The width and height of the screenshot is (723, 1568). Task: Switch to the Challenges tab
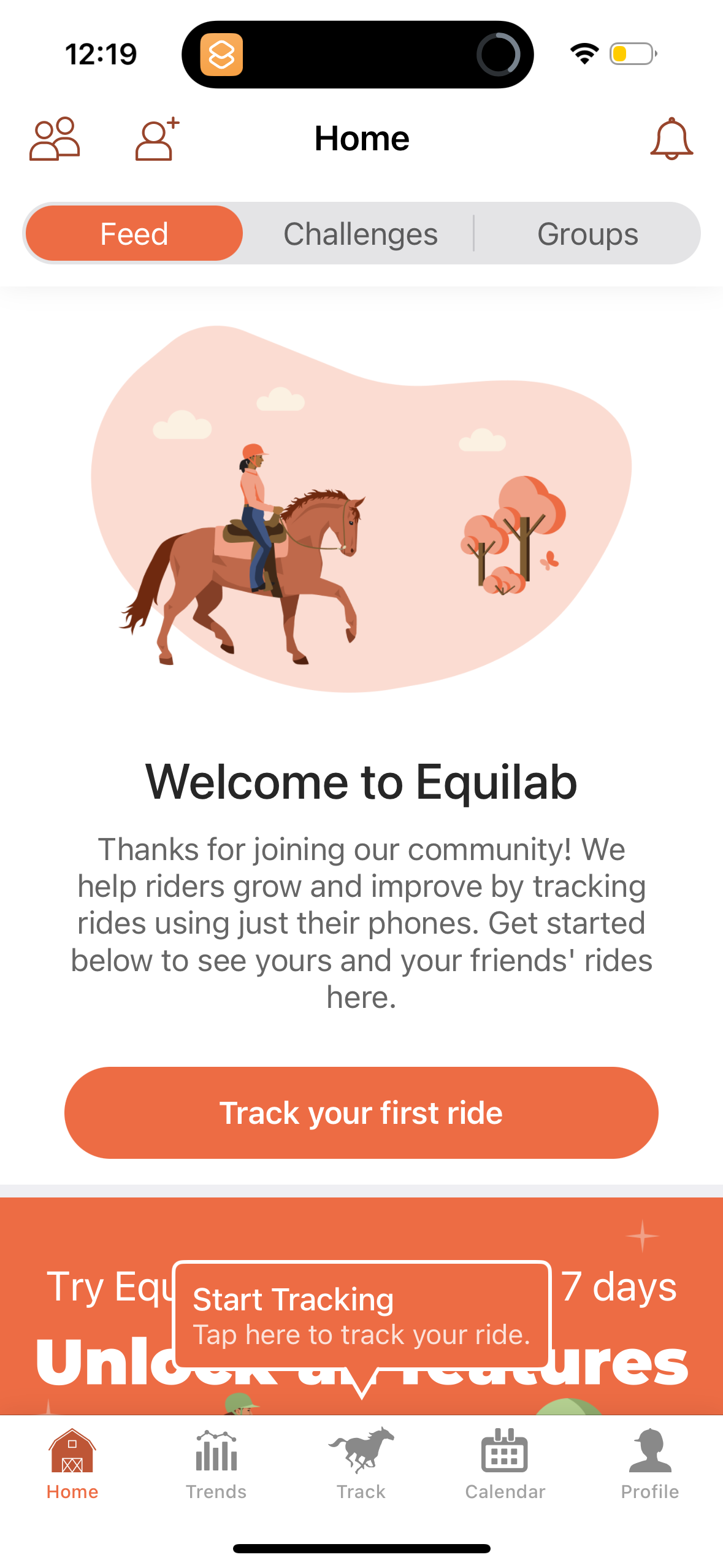tap(361, 233)
